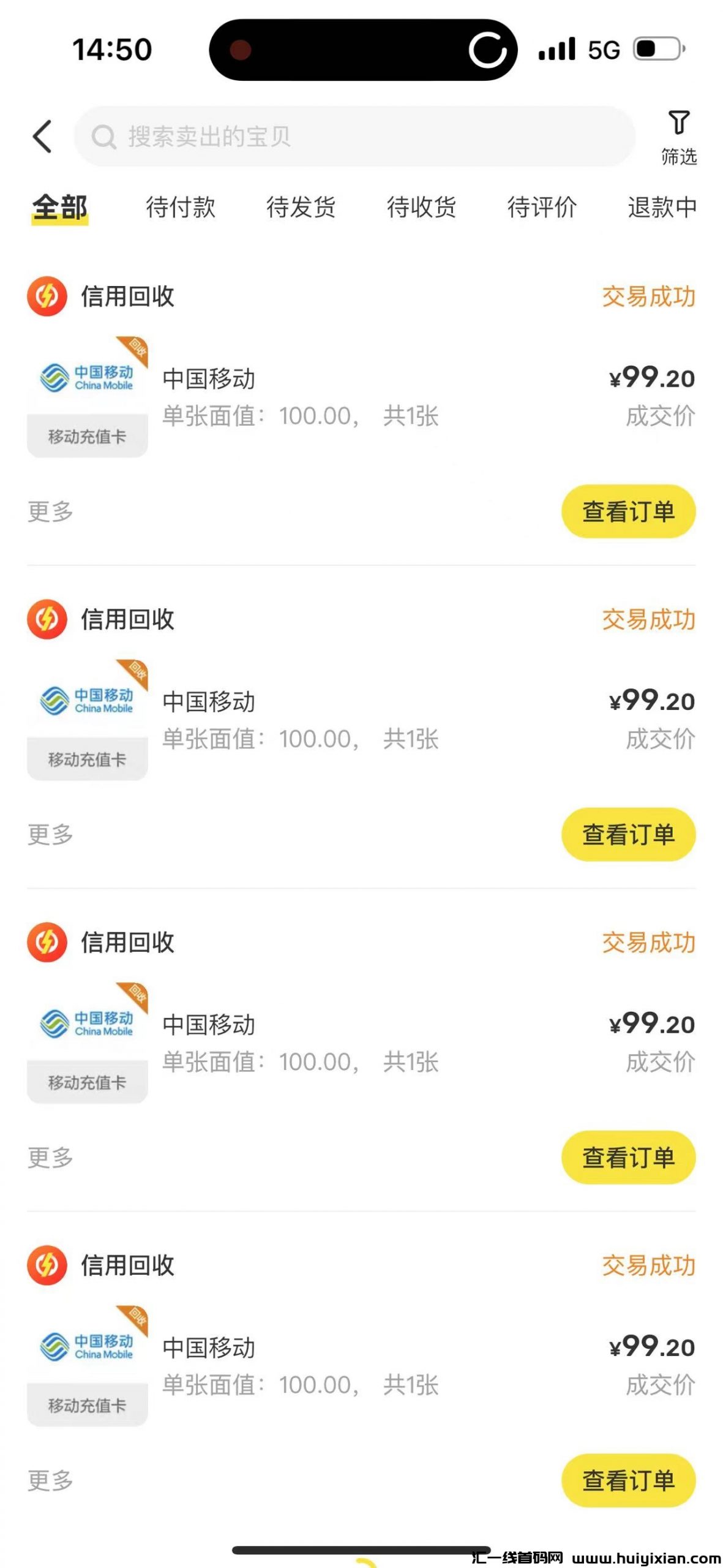Tap the search box for sold items
723x1568 pixels.
(354, 136)
